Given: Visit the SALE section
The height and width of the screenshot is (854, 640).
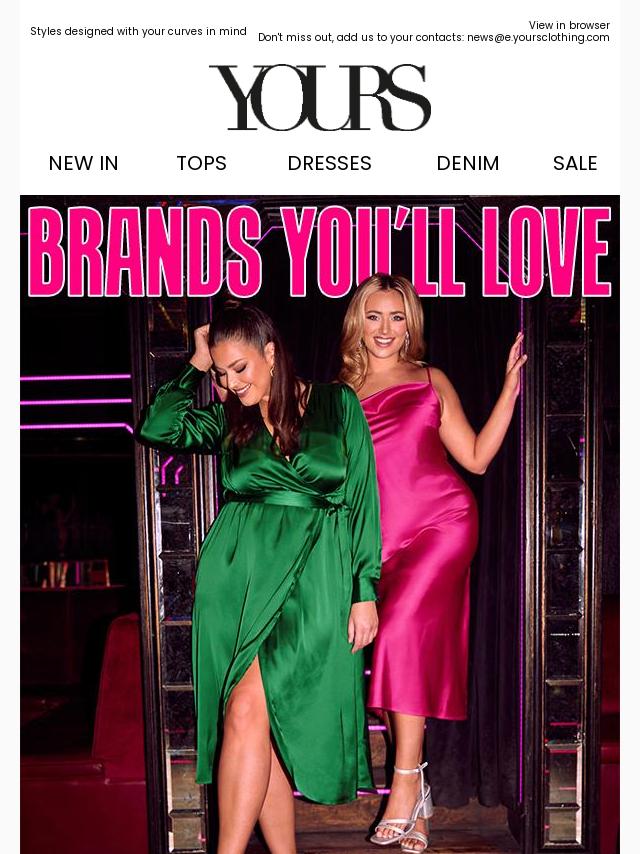Looking at the screenshot, I should (575, 163).
